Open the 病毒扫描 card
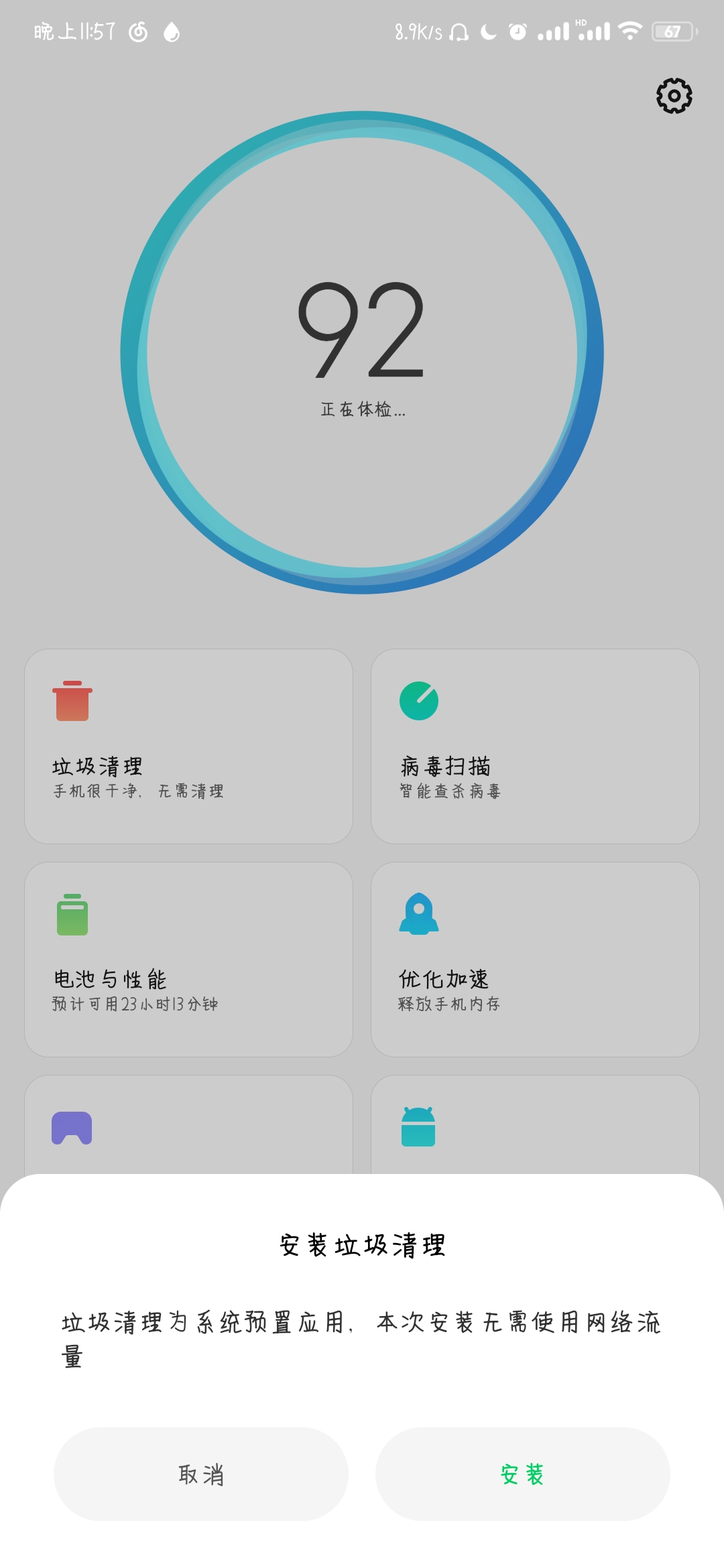The image size is (724, 1568). (535, 746)
